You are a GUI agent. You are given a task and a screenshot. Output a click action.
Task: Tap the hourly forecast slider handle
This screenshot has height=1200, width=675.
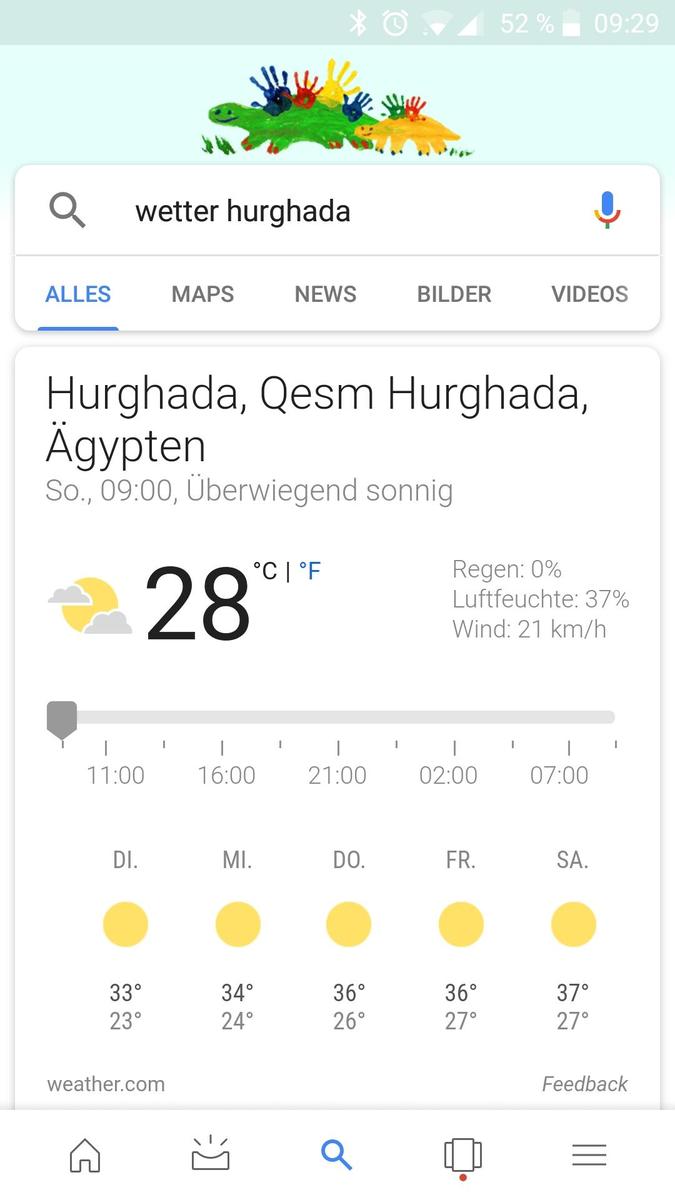(x=62, y=720)
